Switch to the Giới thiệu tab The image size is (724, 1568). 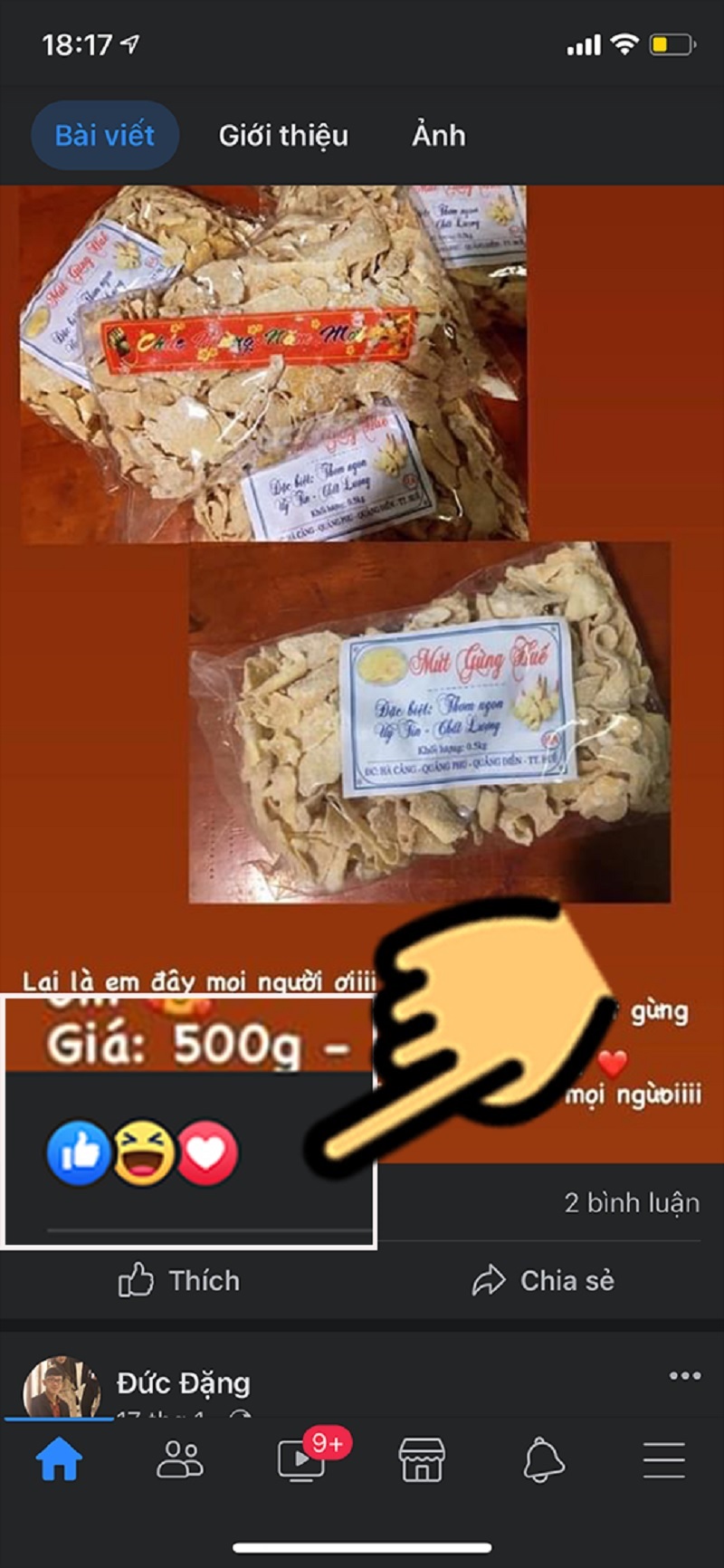283,135
